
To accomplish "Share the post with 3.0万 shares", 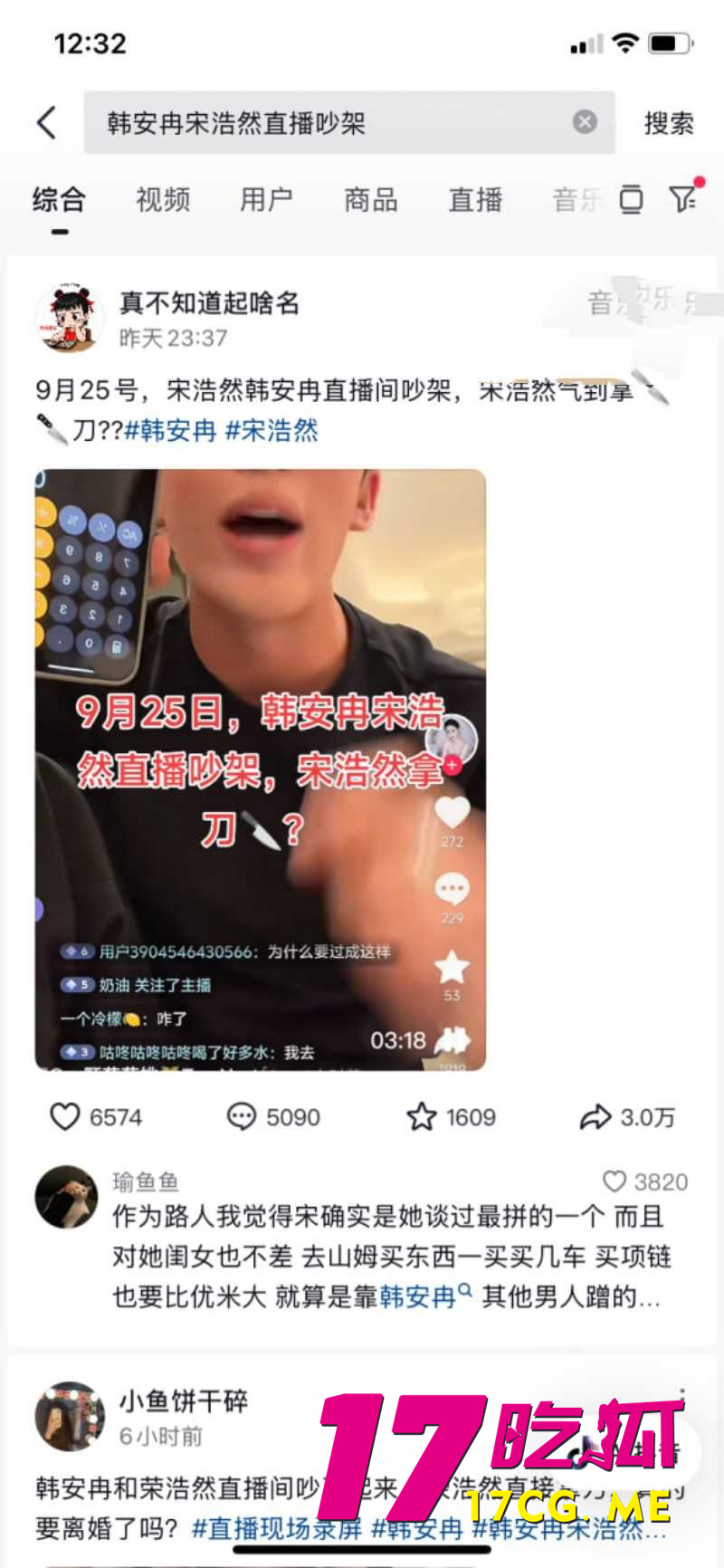I will (x=595, y=1116).
